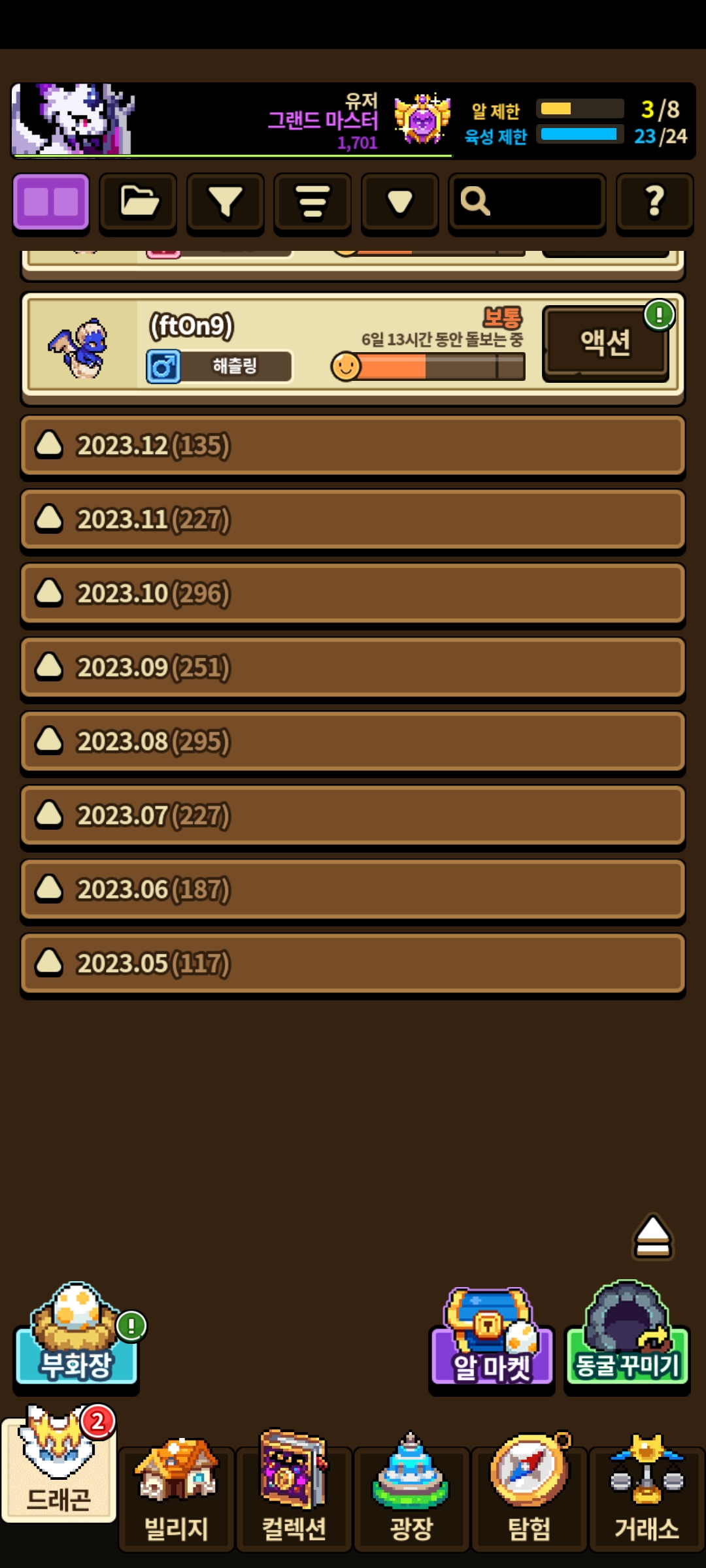Viewport: 706px width, 1568px height.
Task: Switch to the 탐험 tab
Action: [x=529, y=1496]
